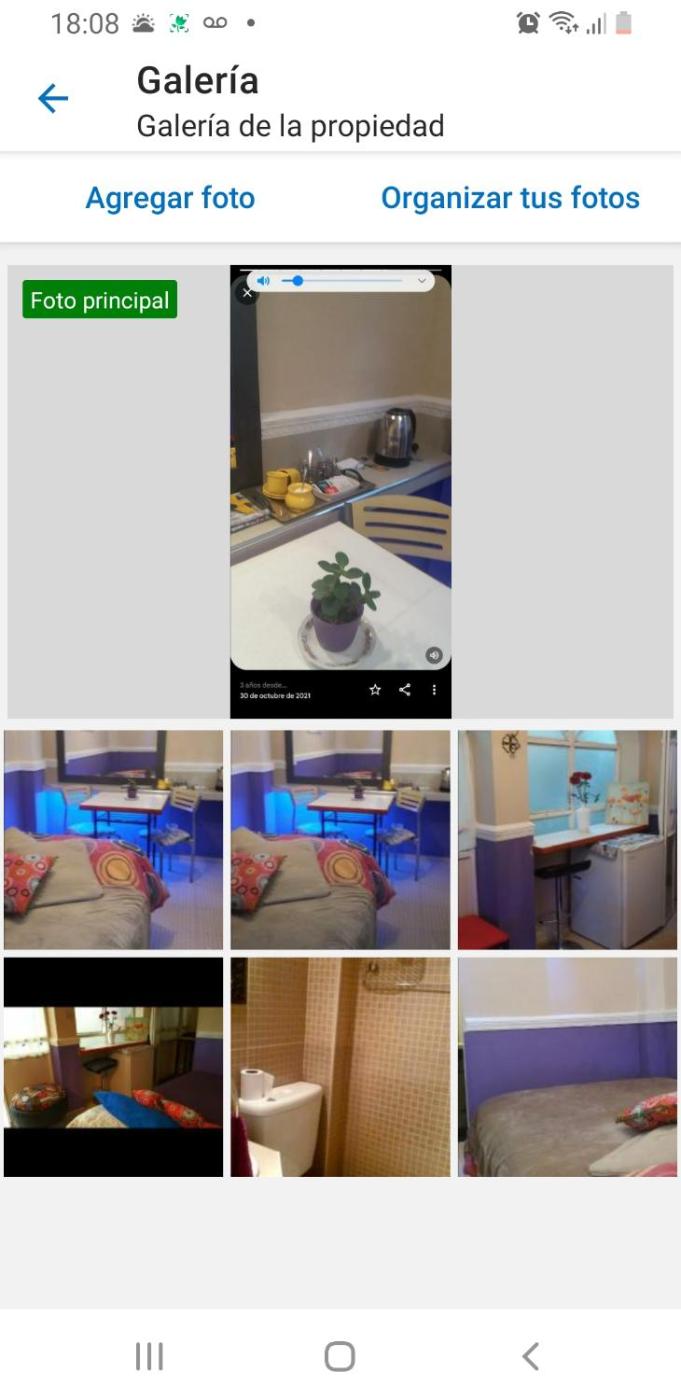Open the bed against purple wall photo
The width and height of the screenshot is (681, 1400).
[567, 1067]
